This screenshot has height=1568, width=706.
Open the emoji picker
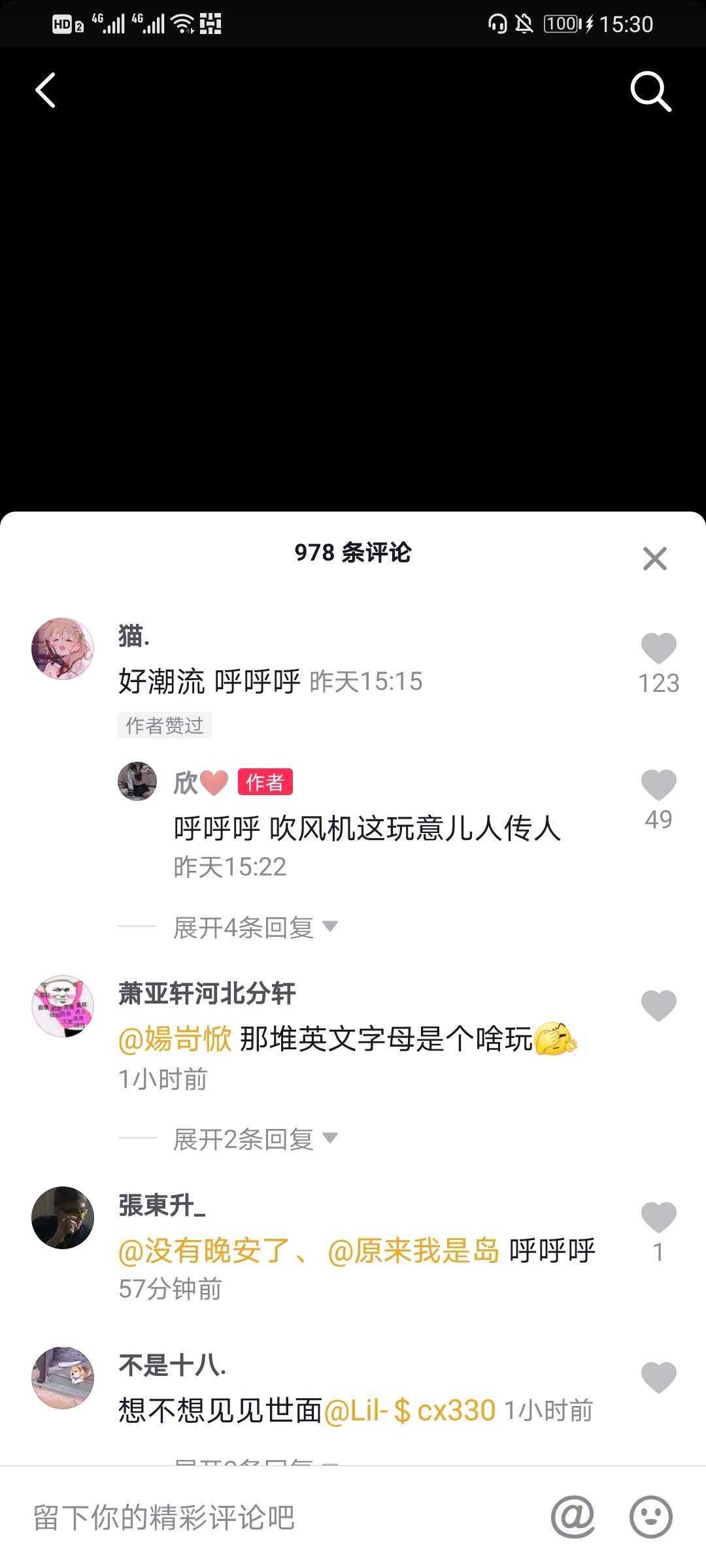pos(650,1517)
